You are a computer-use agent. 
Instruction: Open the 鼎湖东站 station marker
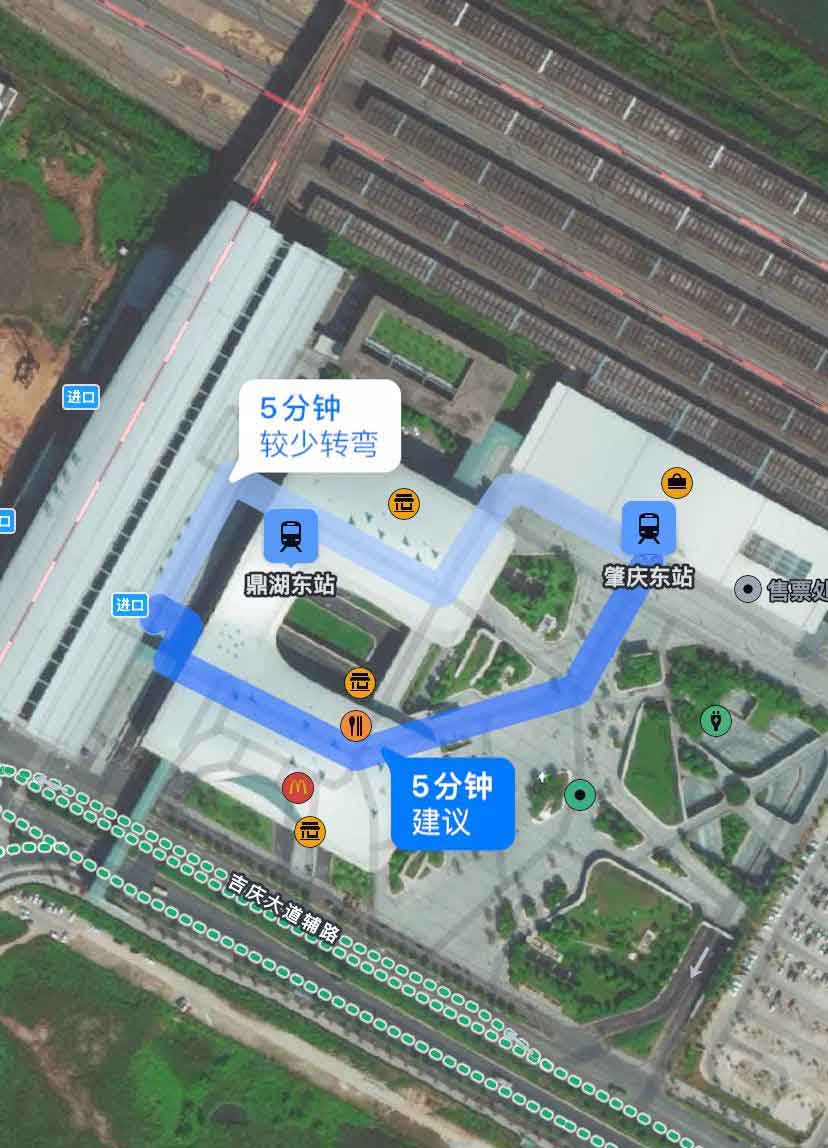291,534
